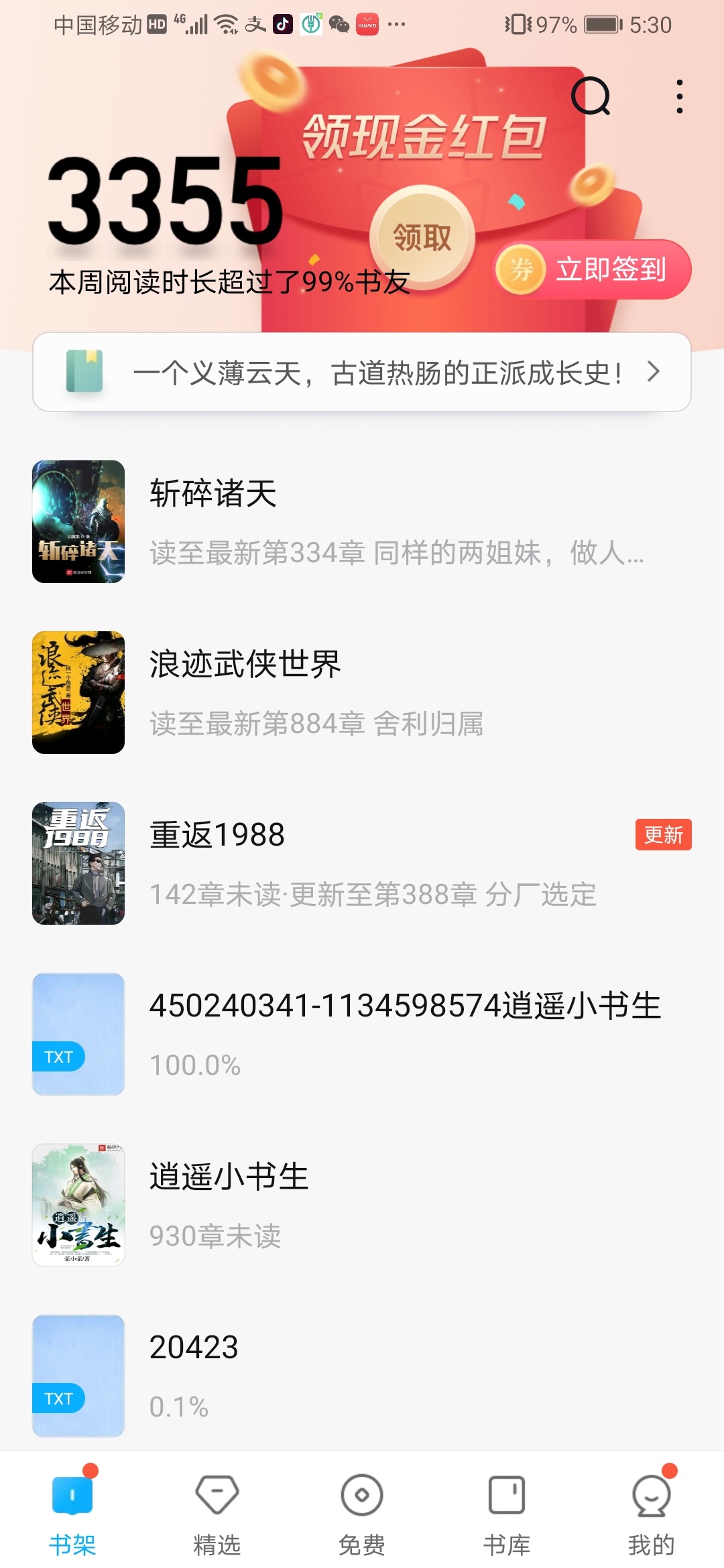The image size is (724, 1568).
Task: Open the three-dot overflow menu
Action: click(679, 96)
